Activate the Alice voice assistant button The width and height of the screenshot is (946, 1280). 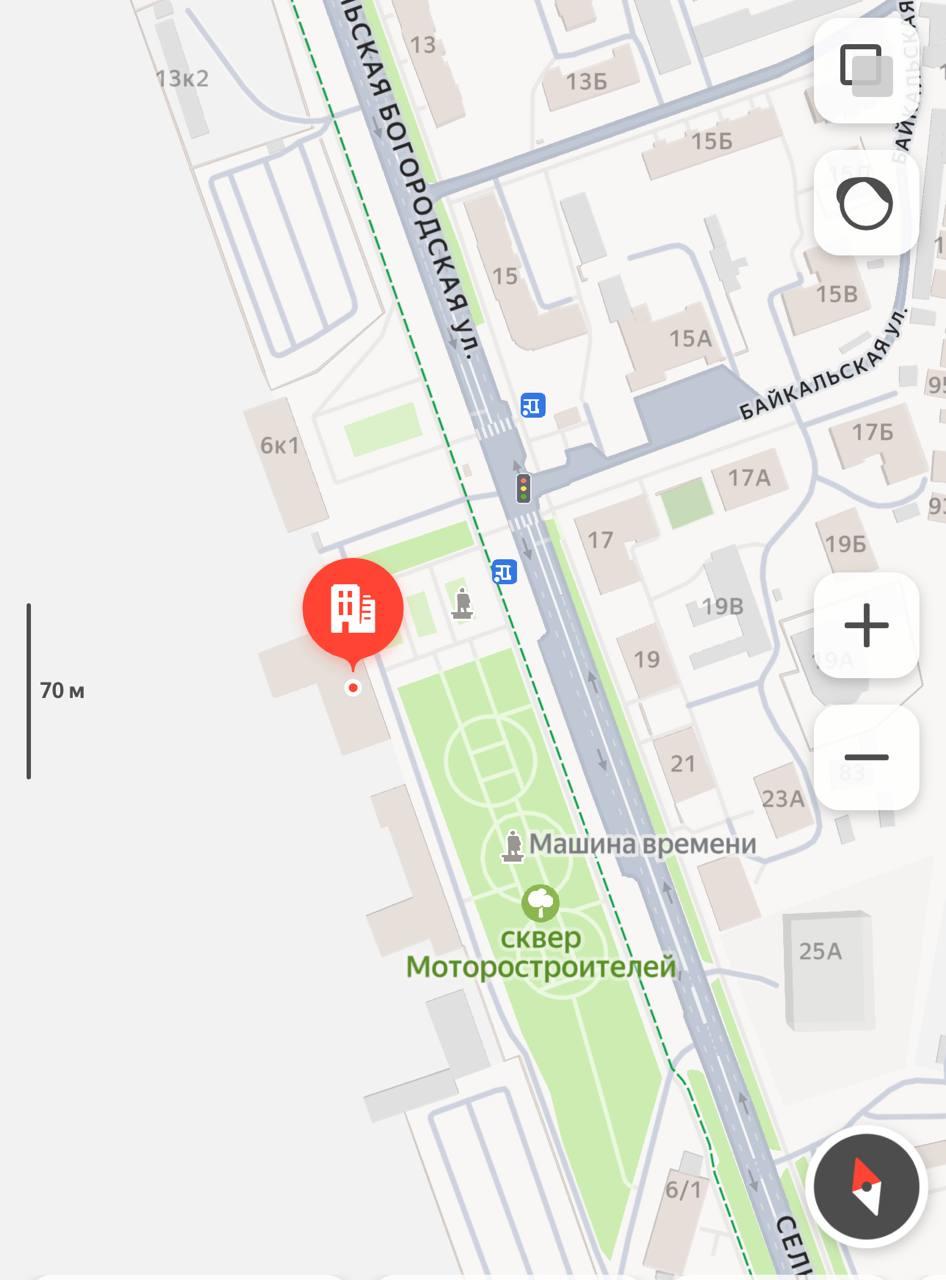pyautogui.click(x=866, y=203)
